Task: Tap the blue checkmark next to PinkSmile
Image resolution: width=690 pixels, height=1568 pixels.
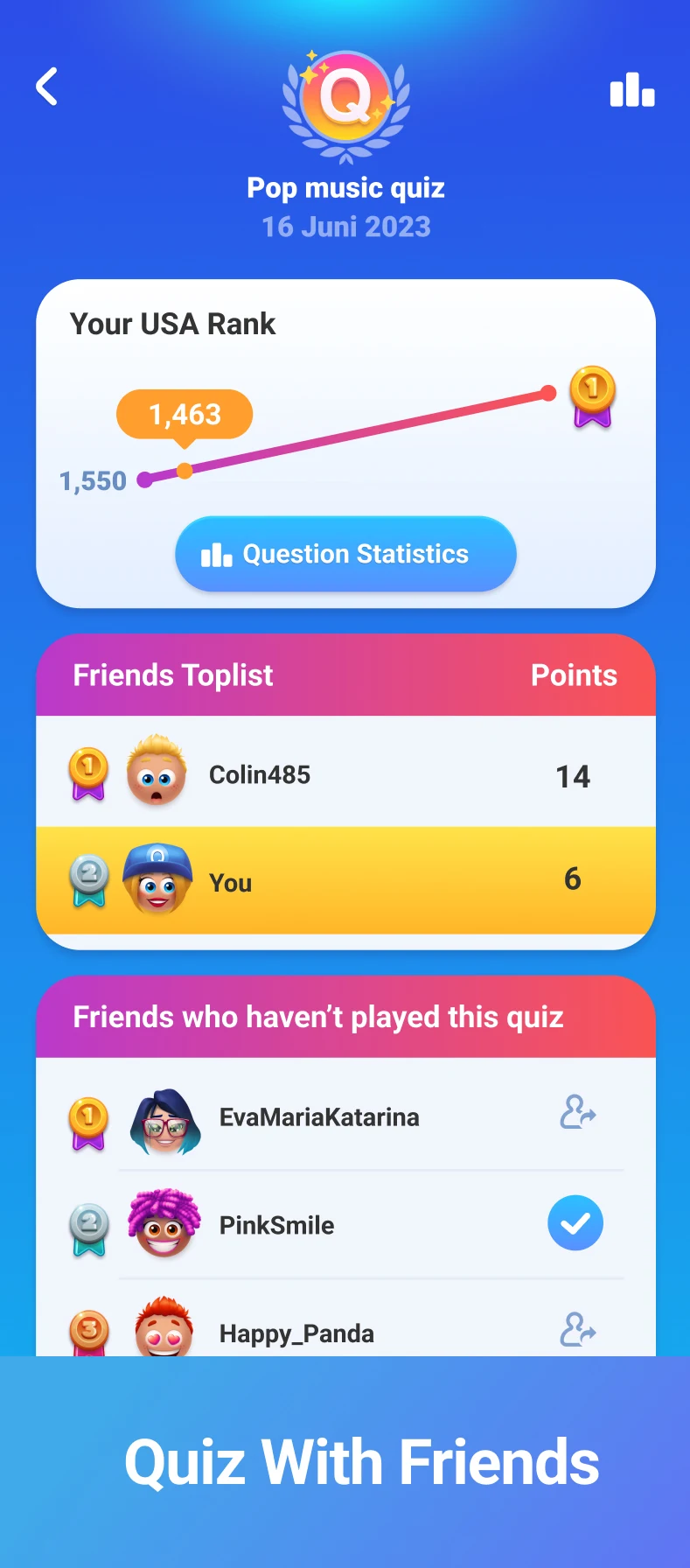Action: 575,1222
